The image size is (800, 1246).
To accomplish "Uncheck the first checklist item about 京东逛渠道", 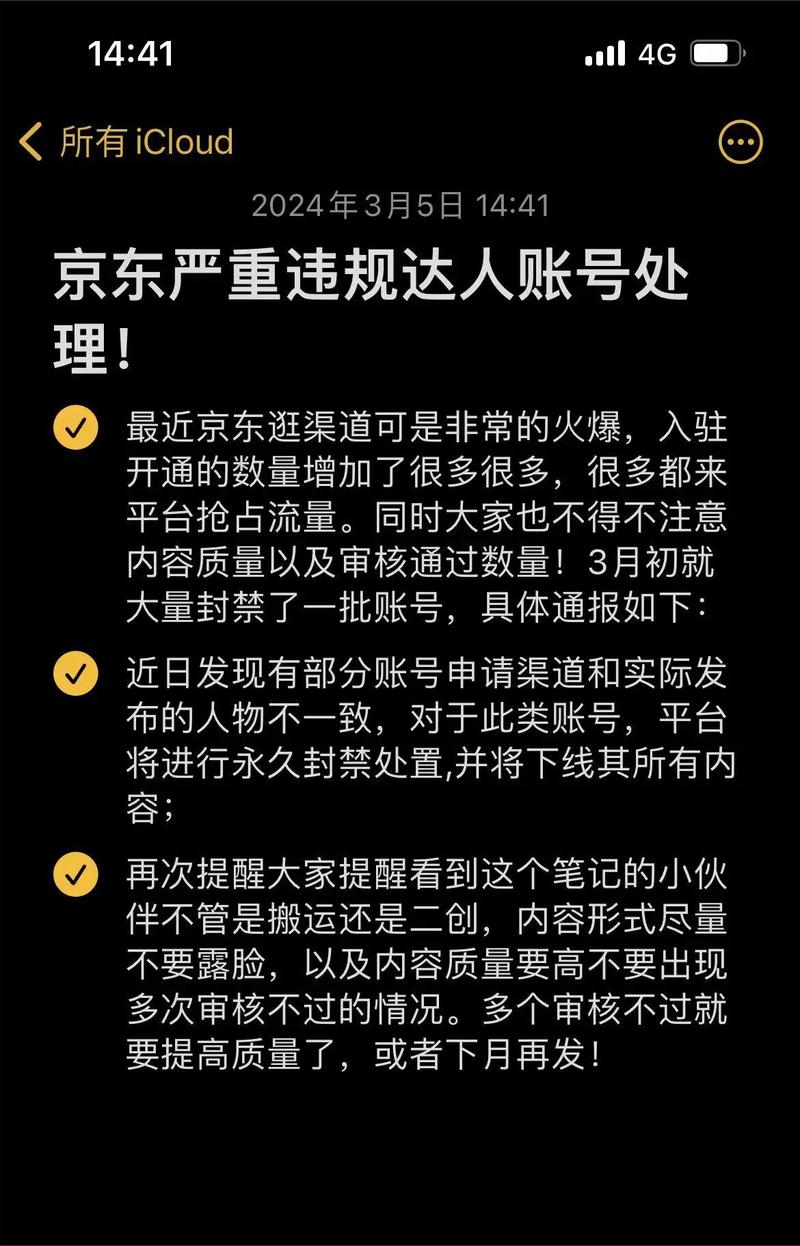I will pyautogui.click(x=75, y=425).
